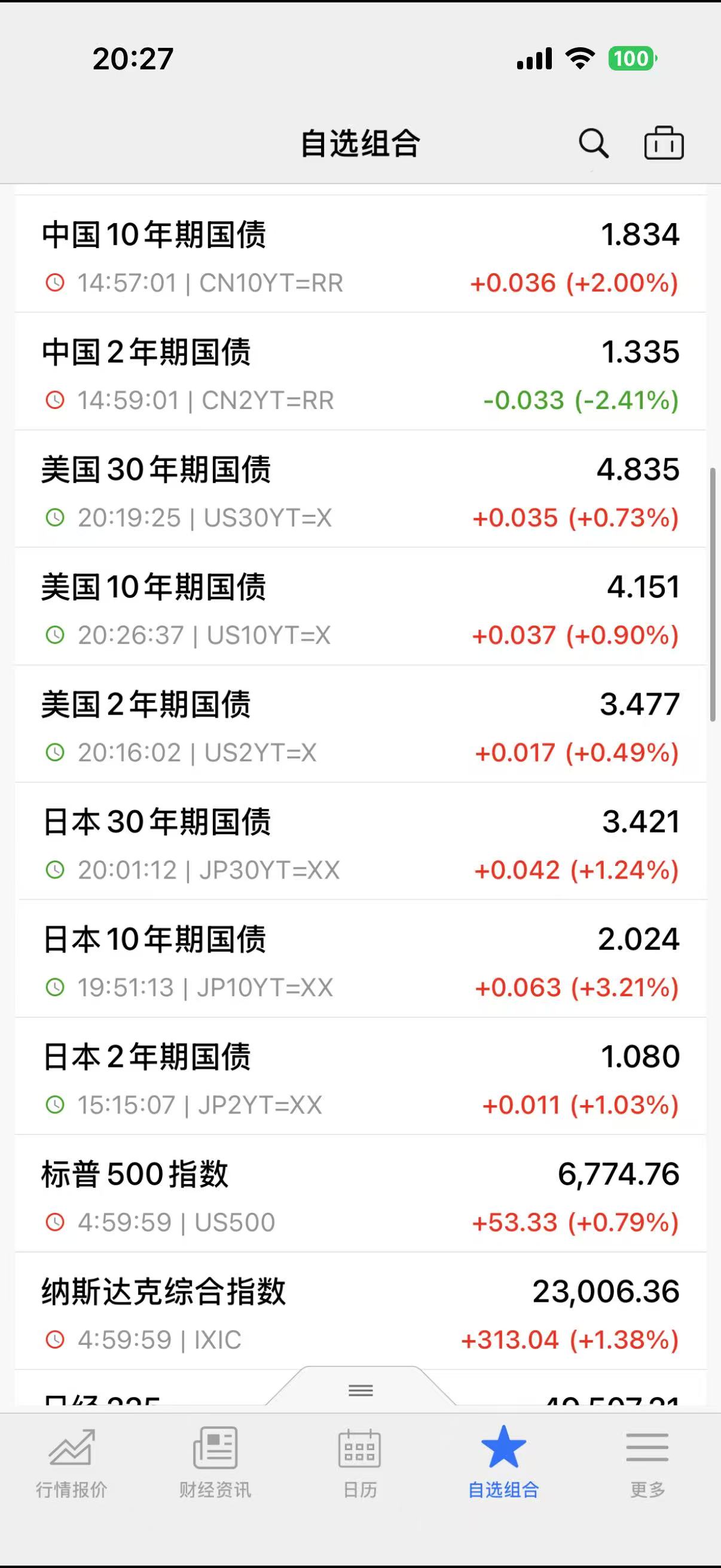The height and width of the screenshot is (1568, 721).
Task: Open the 日历 tab
Action: [x=360, y=1463]
